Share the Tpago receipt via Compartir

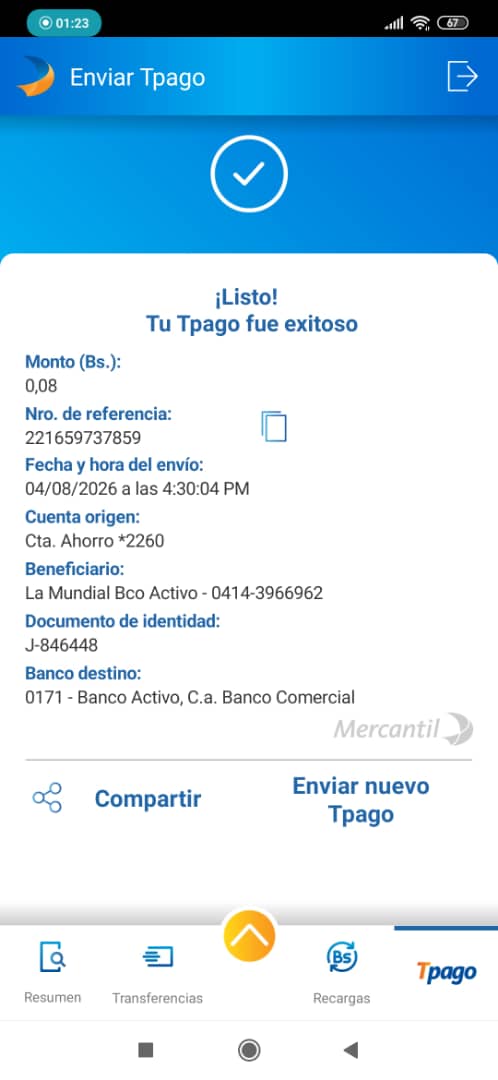[x=117, y=798]
